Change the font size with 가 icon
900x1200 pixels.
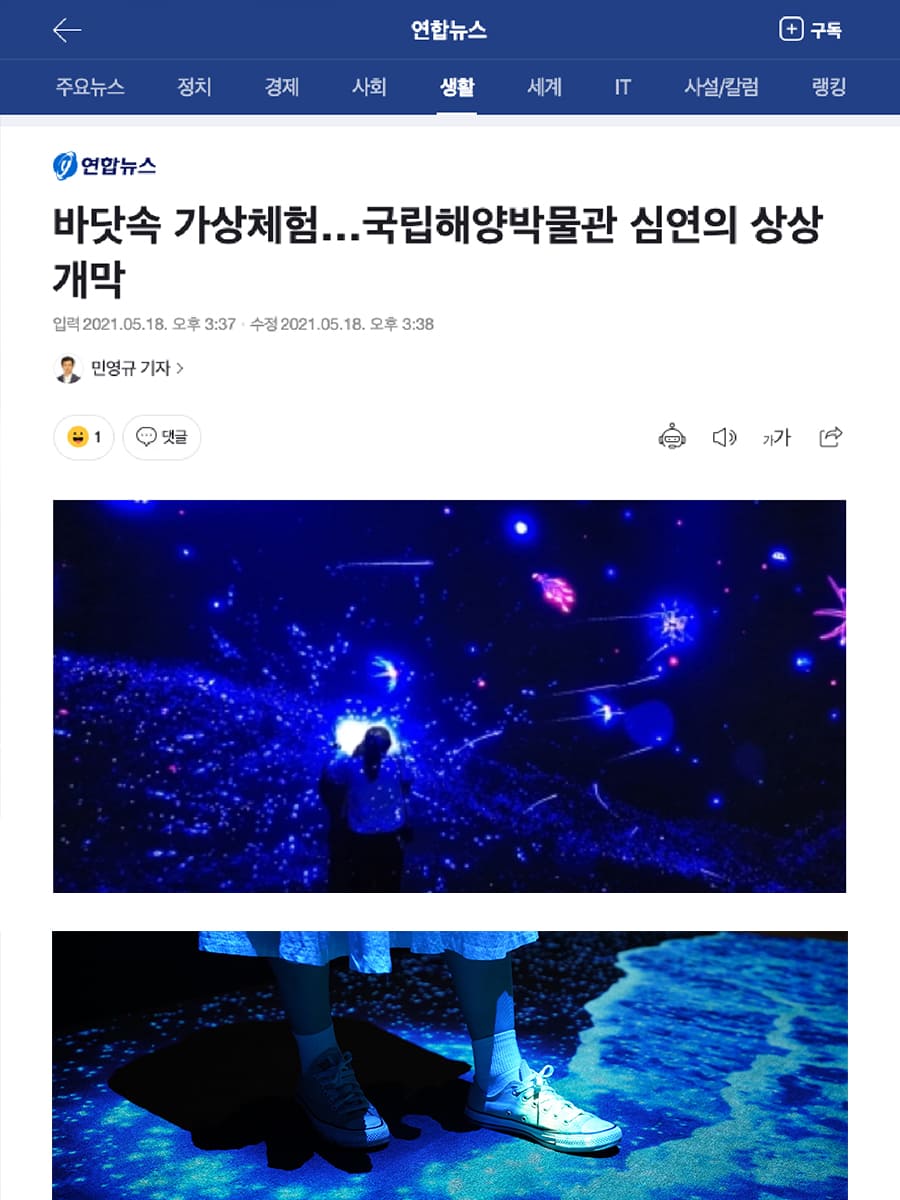pyautogui.click(x=776, y=437)
